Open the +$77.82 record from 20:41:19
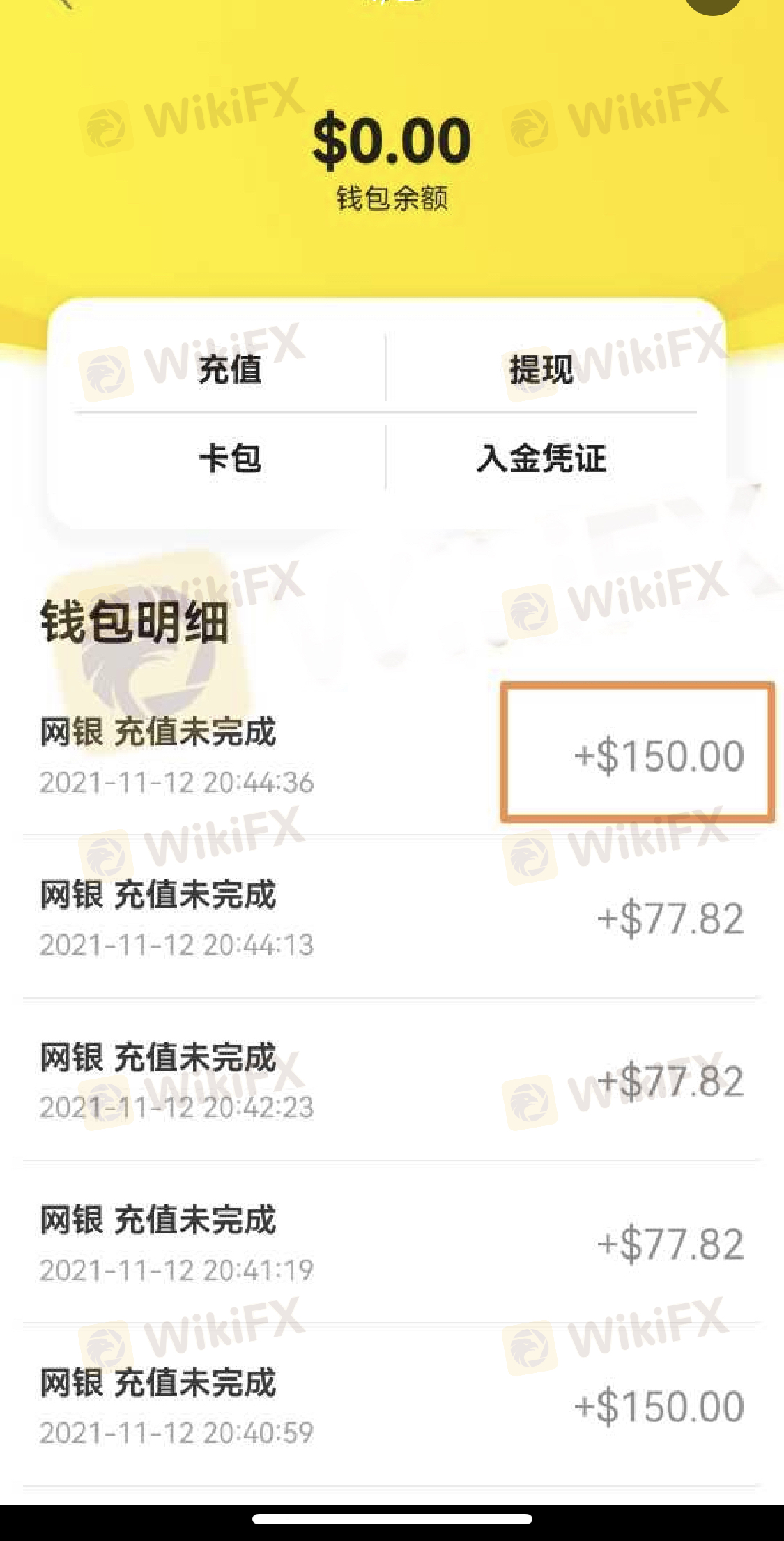The image size is (784, 1541). pos(392,1243)
